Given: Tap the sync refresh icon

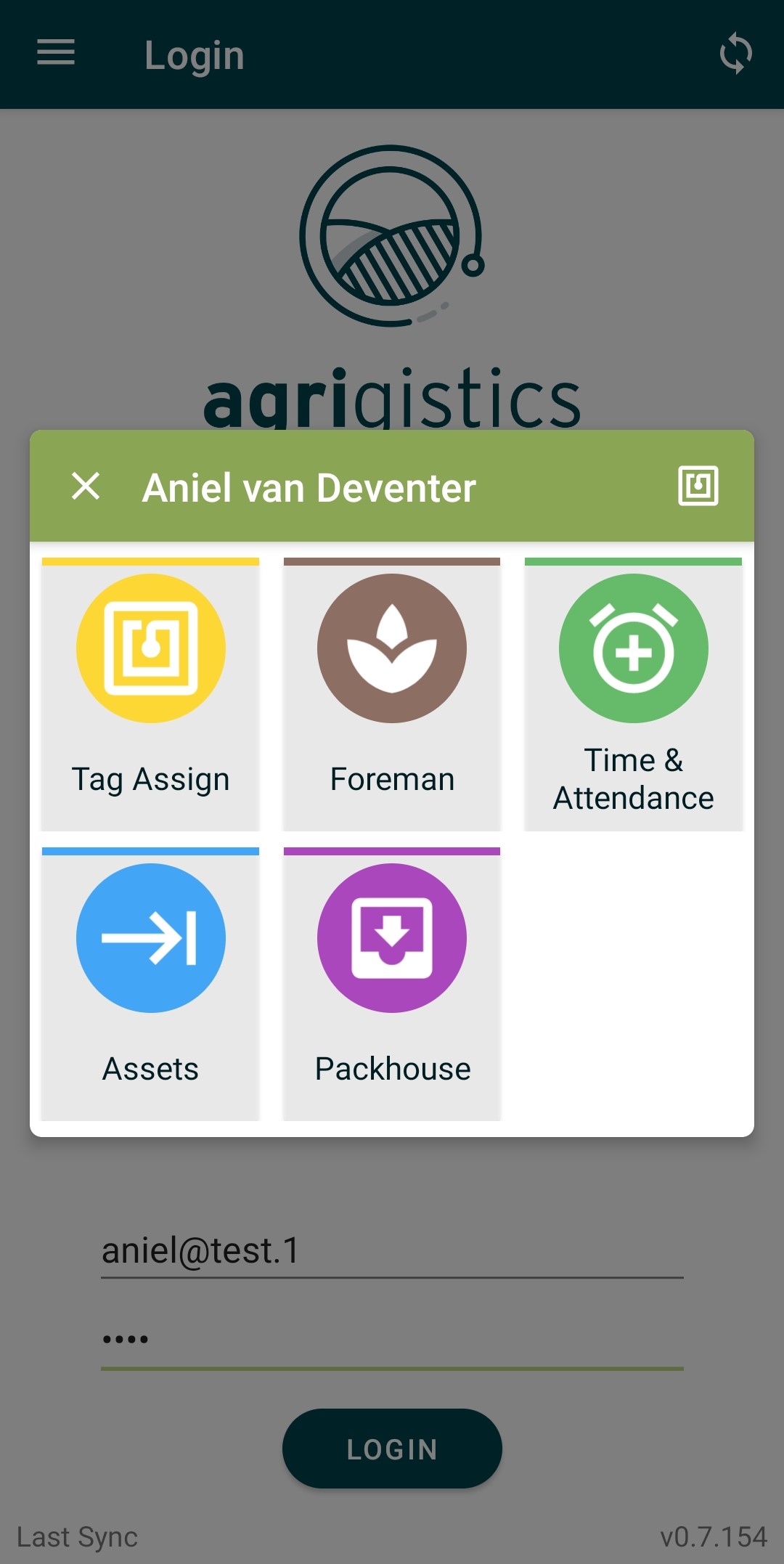Looking at the screenshot, I should tap(735, 53).
